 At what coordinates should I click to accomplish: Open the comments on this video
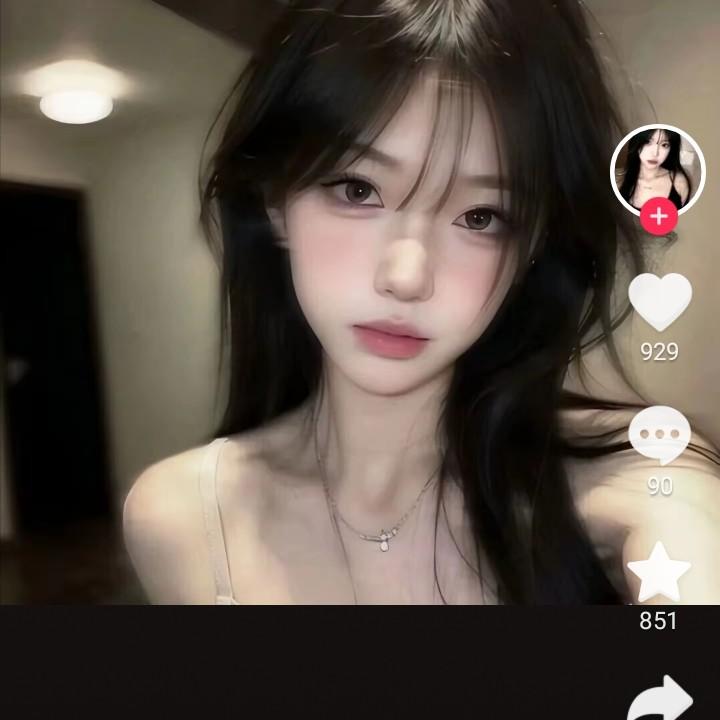pyautogui.click(x=659, y=437)
